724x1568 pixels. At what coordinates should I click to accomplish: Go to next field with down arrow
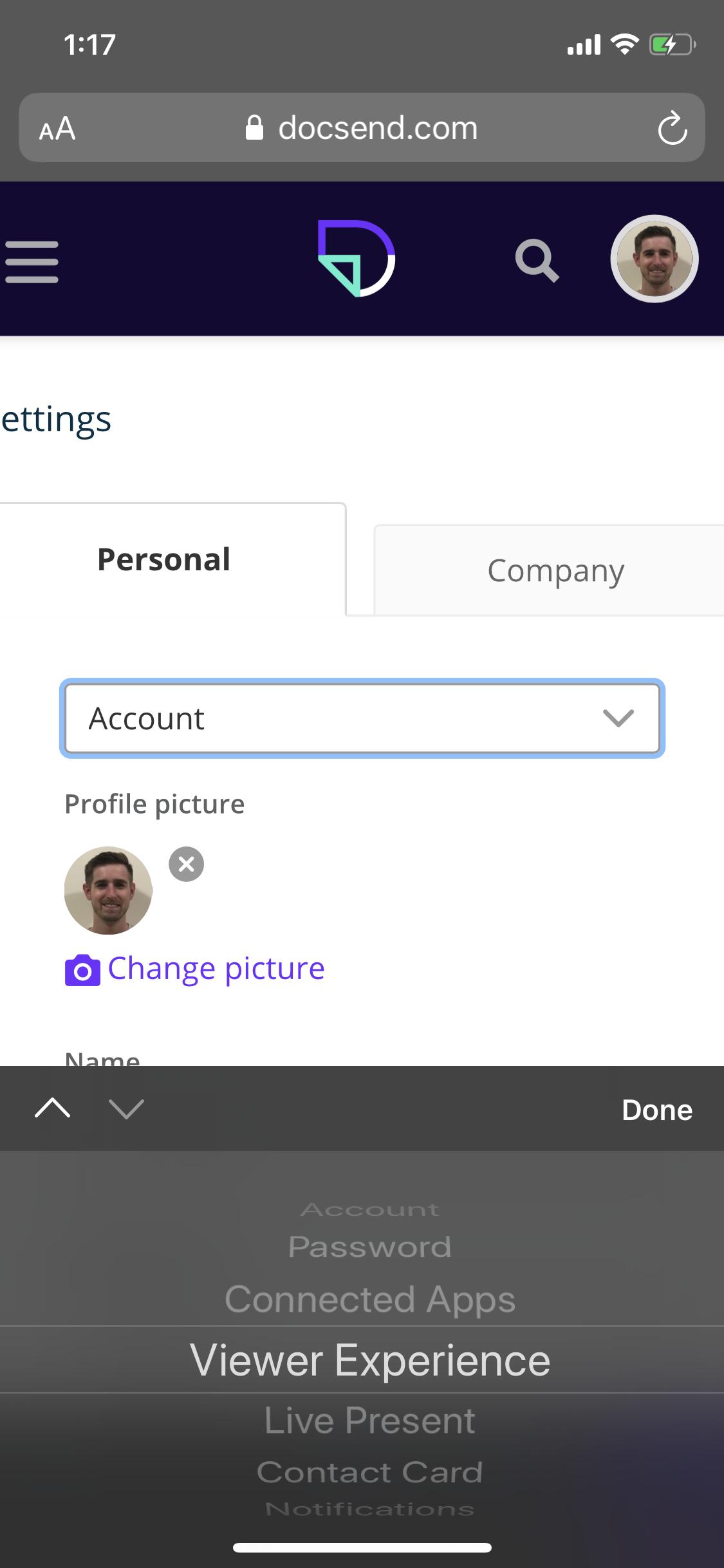click(126, 1108)
